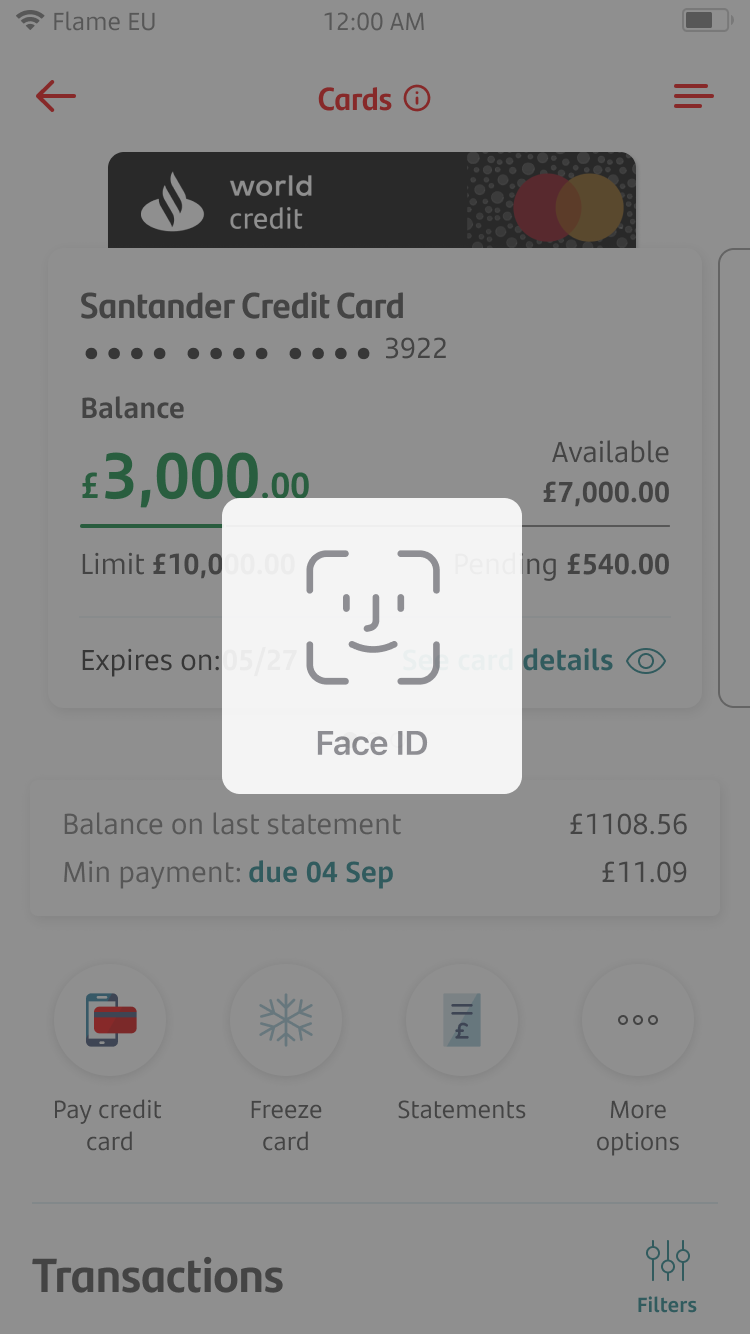Screen dimensions: 750x1334
Task: Open the hamburger menu
Action: pyautogui.click(x=693, y=97)
